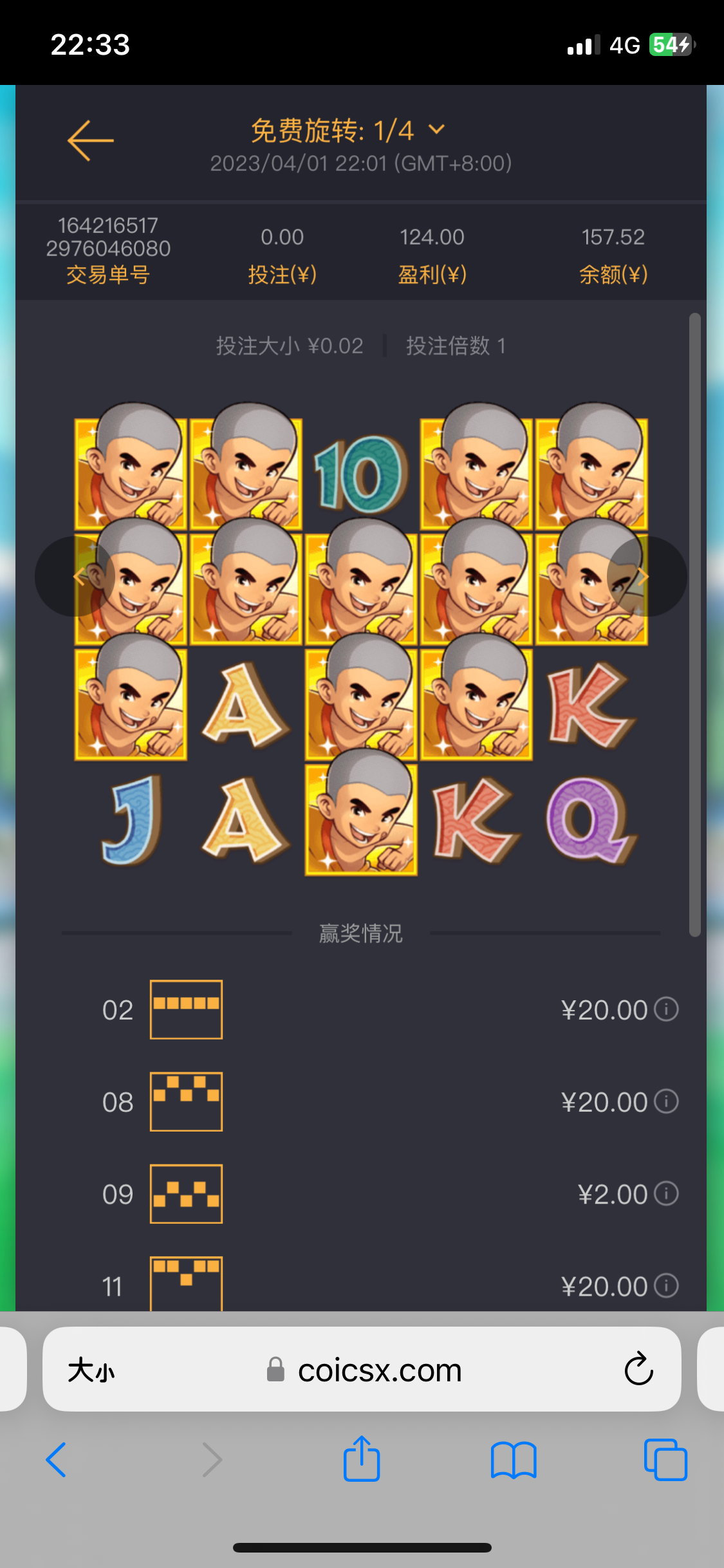Viewport: 724px width, 1568px height.
Task: Expand the free spin 1/4 dropdown
Action: pyautogui.click(x=436, y=130)
